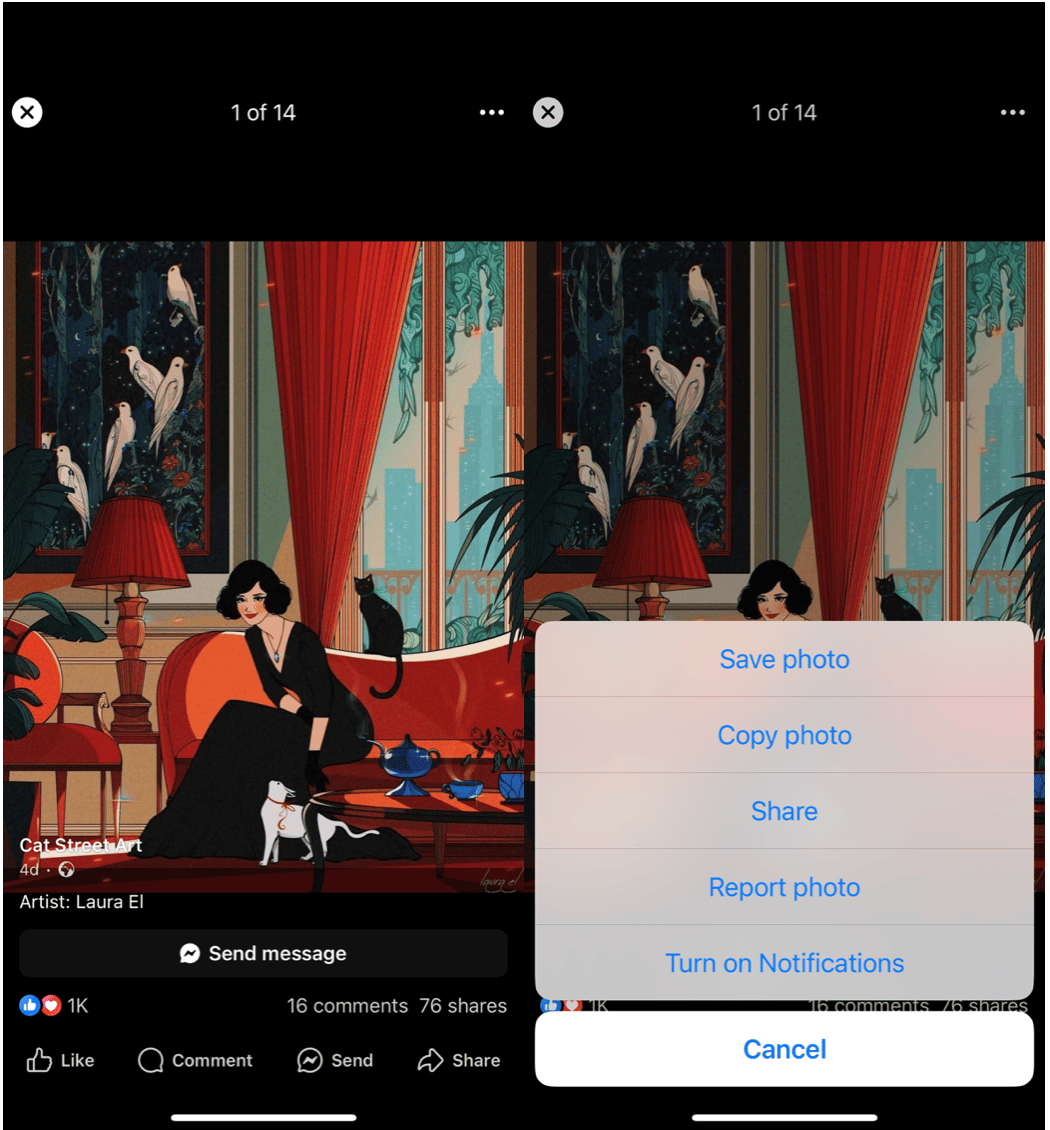This screenshot has height=1130, width=1050.
Task: Open the Comment button below the photo
Action: [x=195, y=1060]
